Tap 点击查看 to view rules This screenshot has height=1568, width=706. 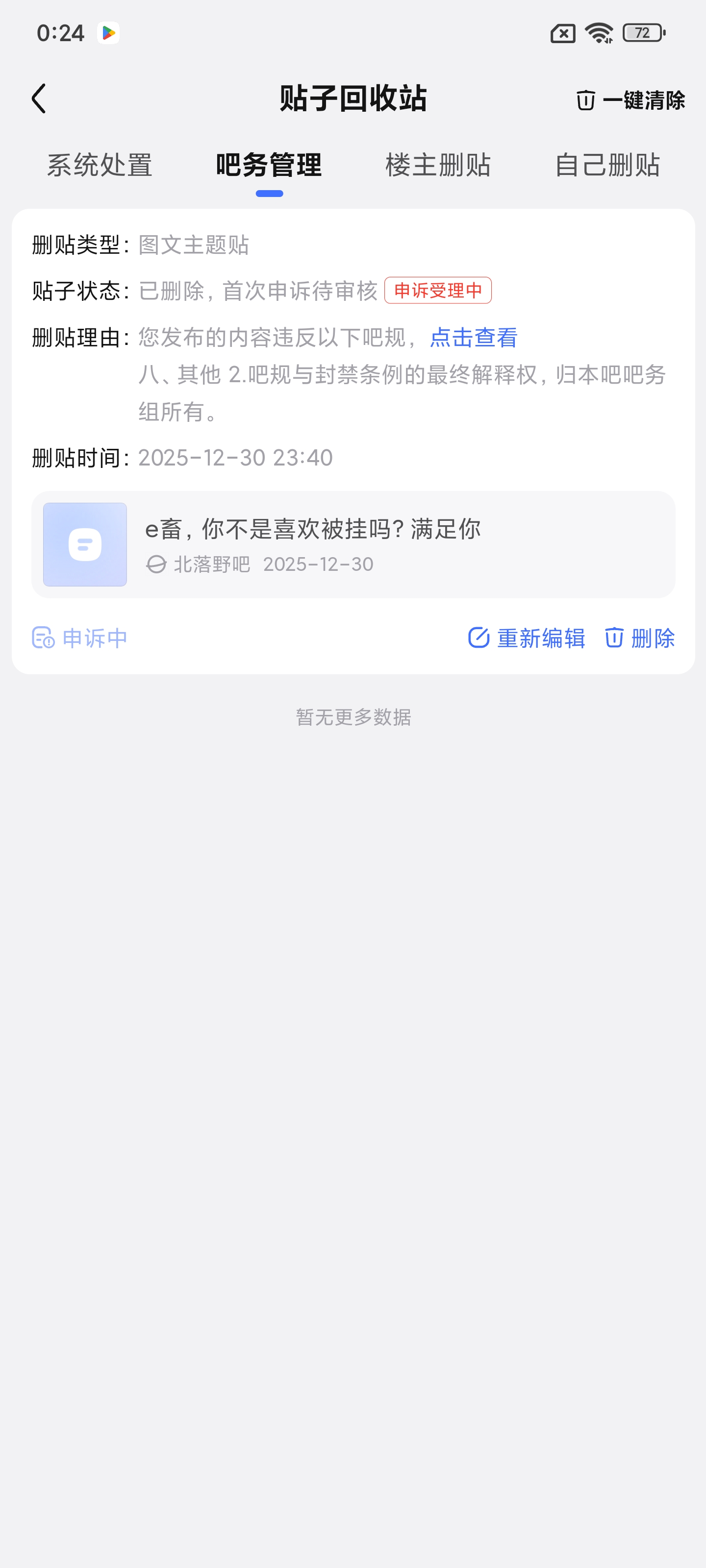(473, 337)
